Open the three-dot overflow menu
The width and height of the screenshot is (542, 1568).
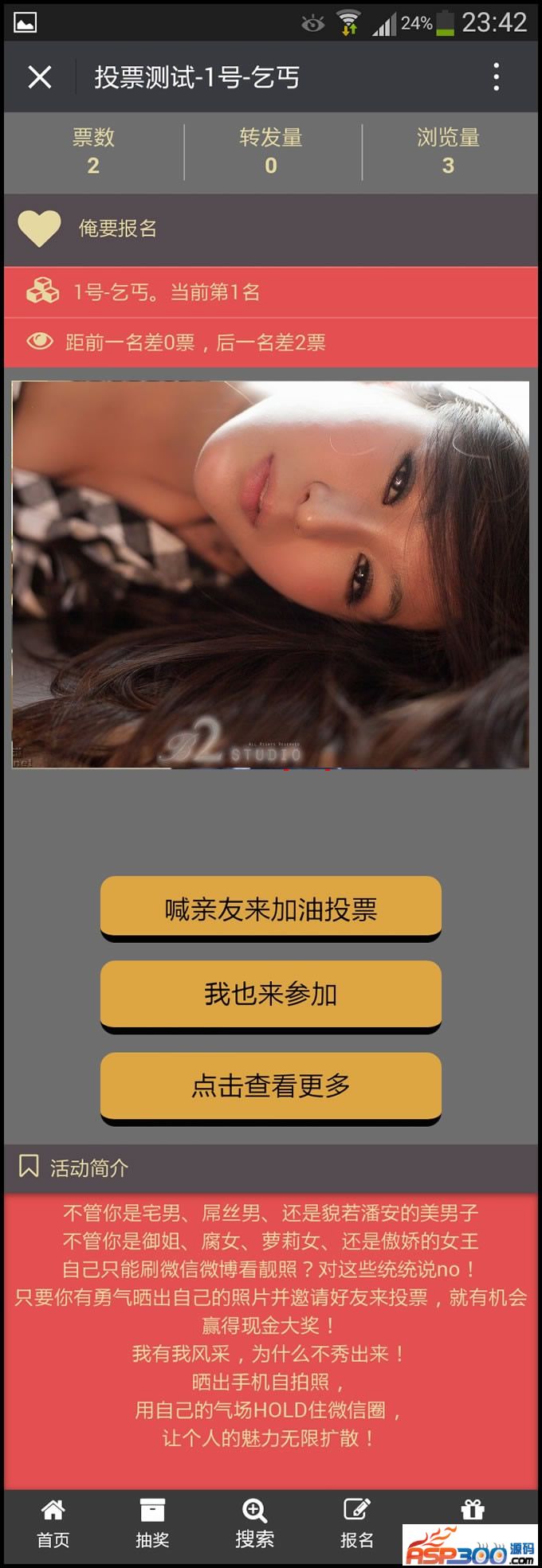coord(496,77)
